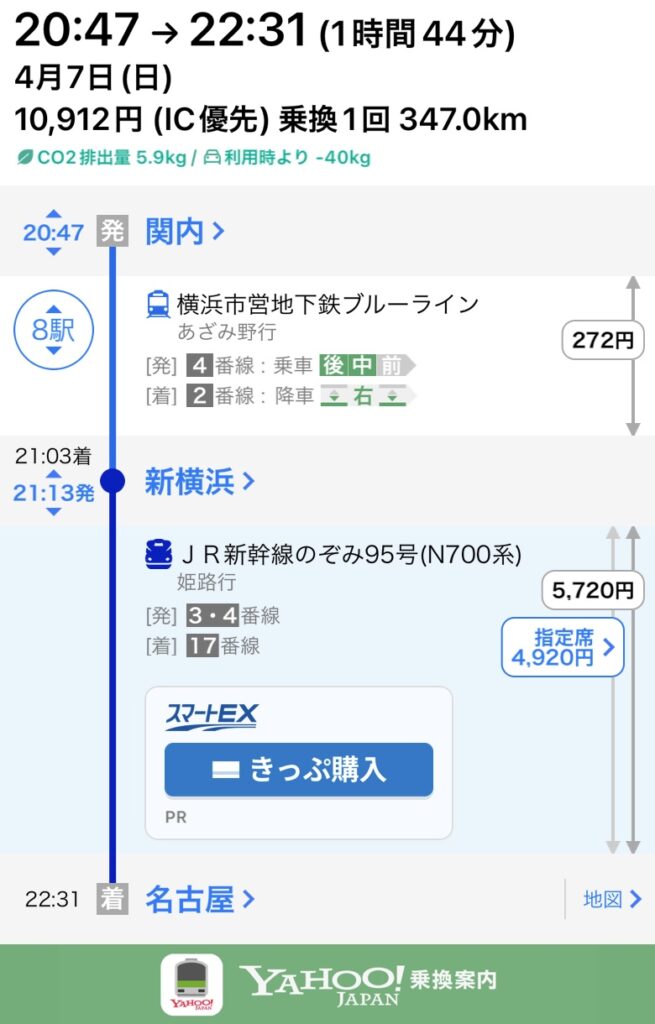
Task: Open 関内 station details
Action: click(184, 232)
